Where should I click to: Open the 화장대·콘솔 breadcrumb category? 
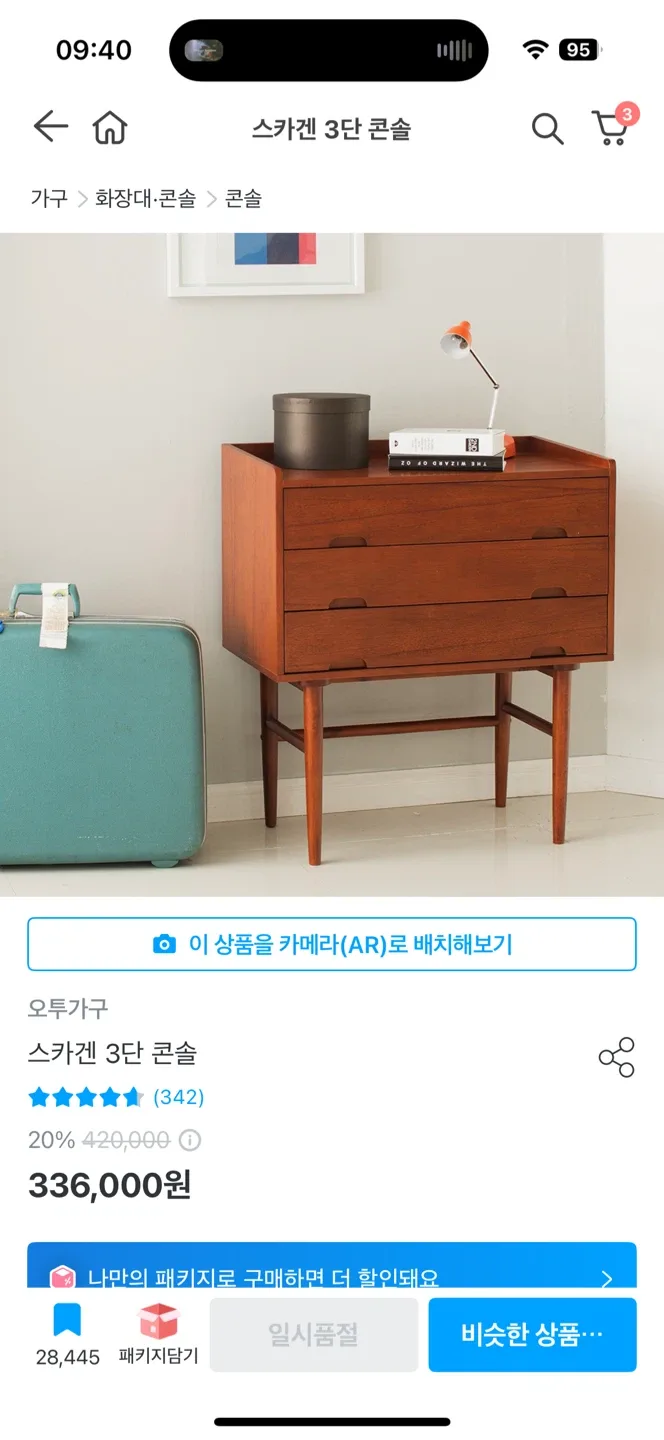146,198
